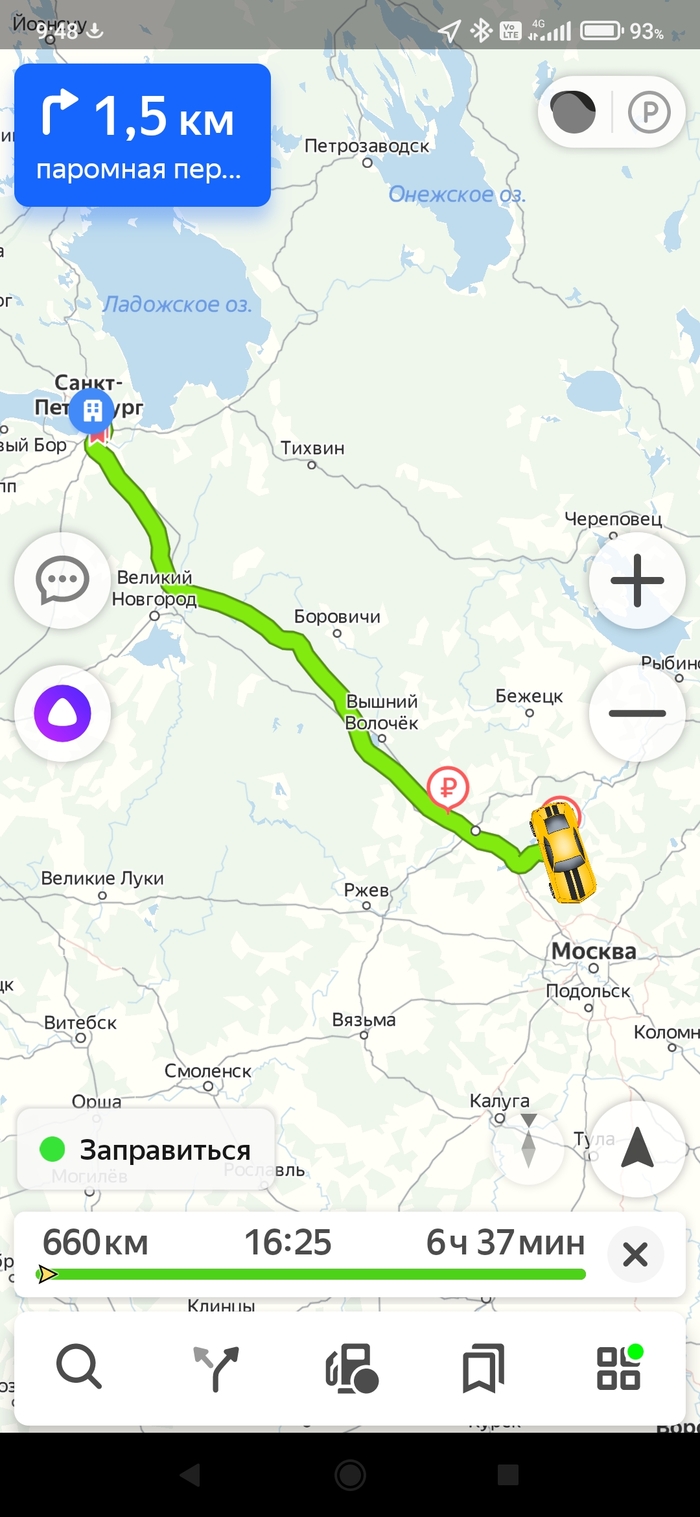Re-center map on current location arrow

coord(637,1150)
